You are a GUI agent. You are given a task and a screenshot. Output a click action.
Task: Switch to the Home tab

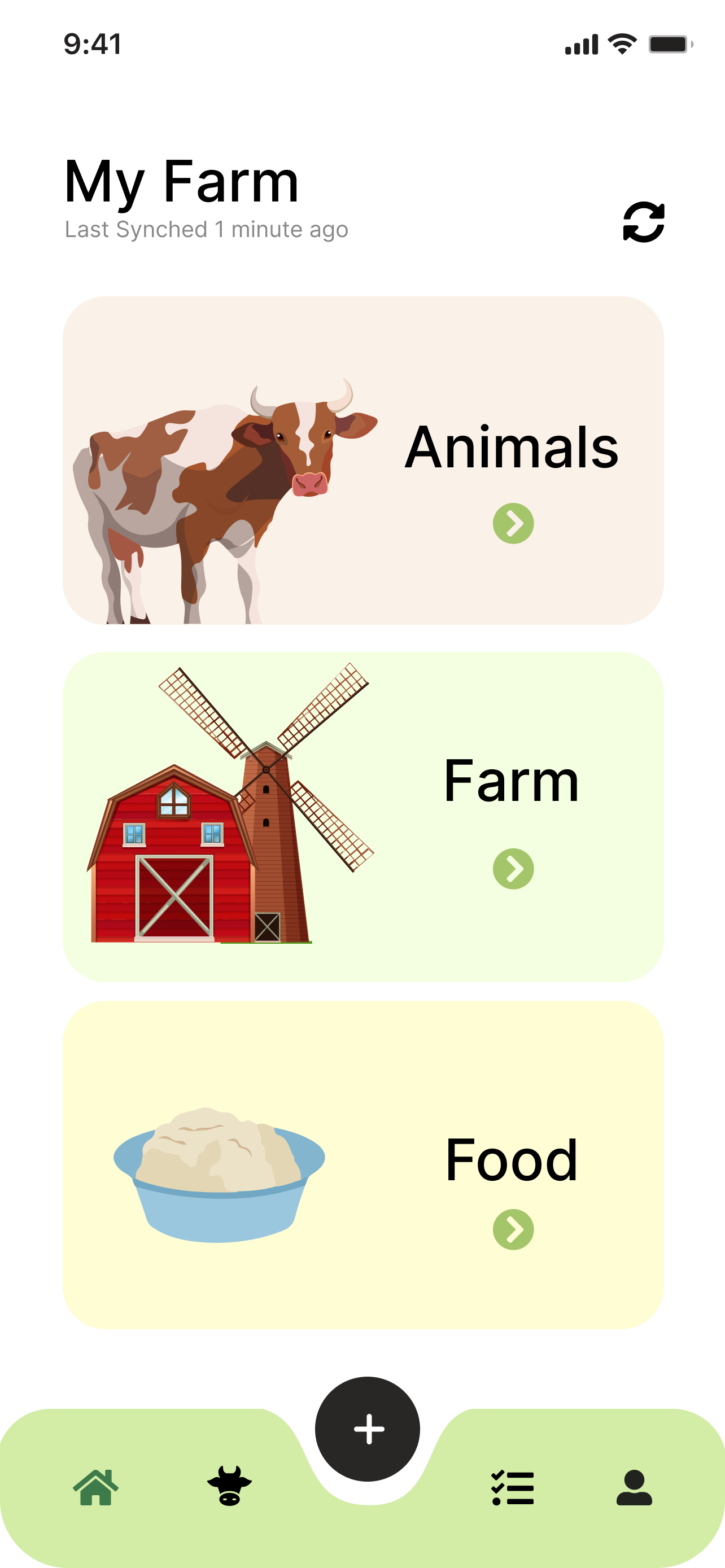click(x=95, y=1488)
